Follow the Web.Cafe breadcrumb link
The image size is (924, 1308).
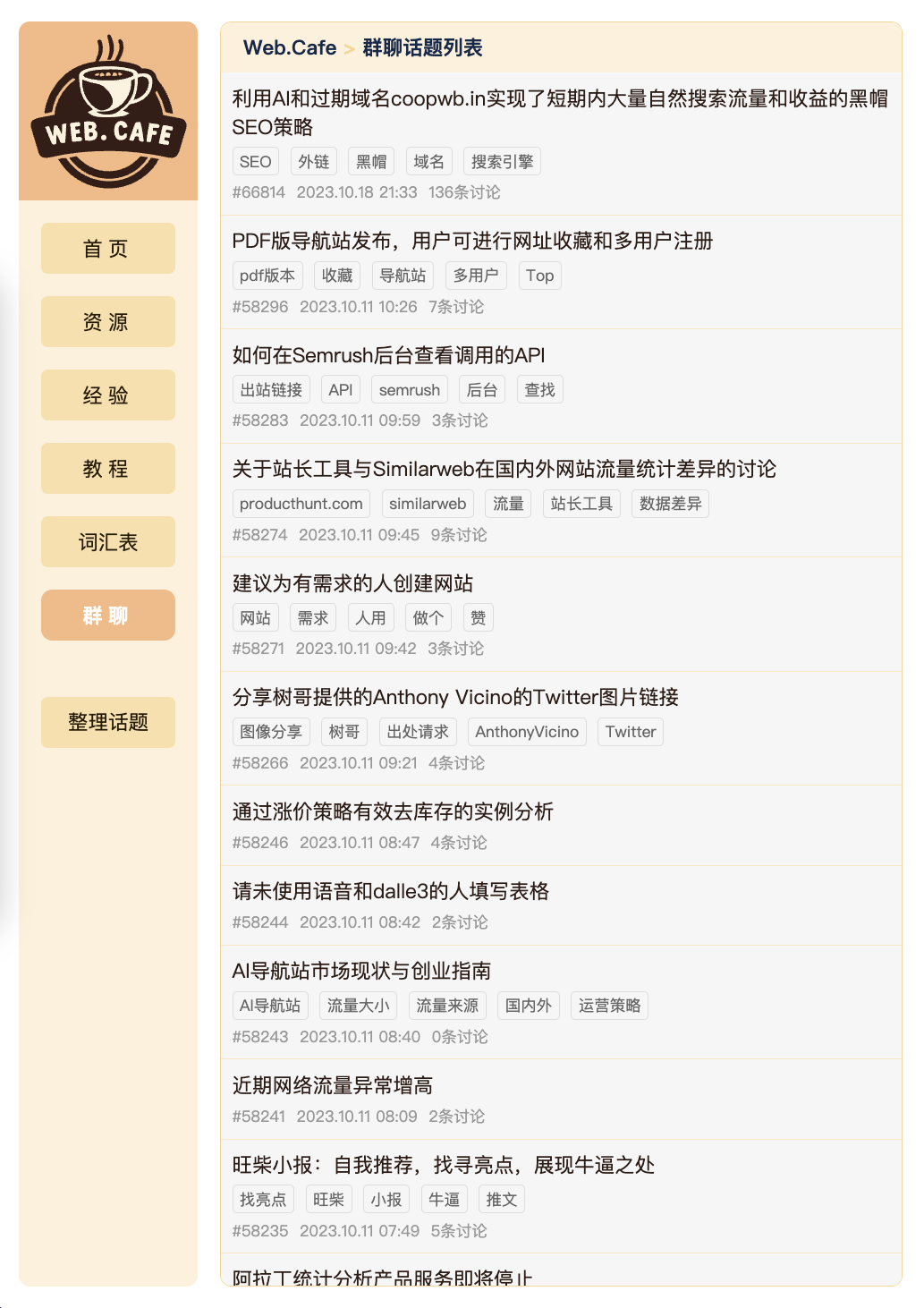(290, 47)
